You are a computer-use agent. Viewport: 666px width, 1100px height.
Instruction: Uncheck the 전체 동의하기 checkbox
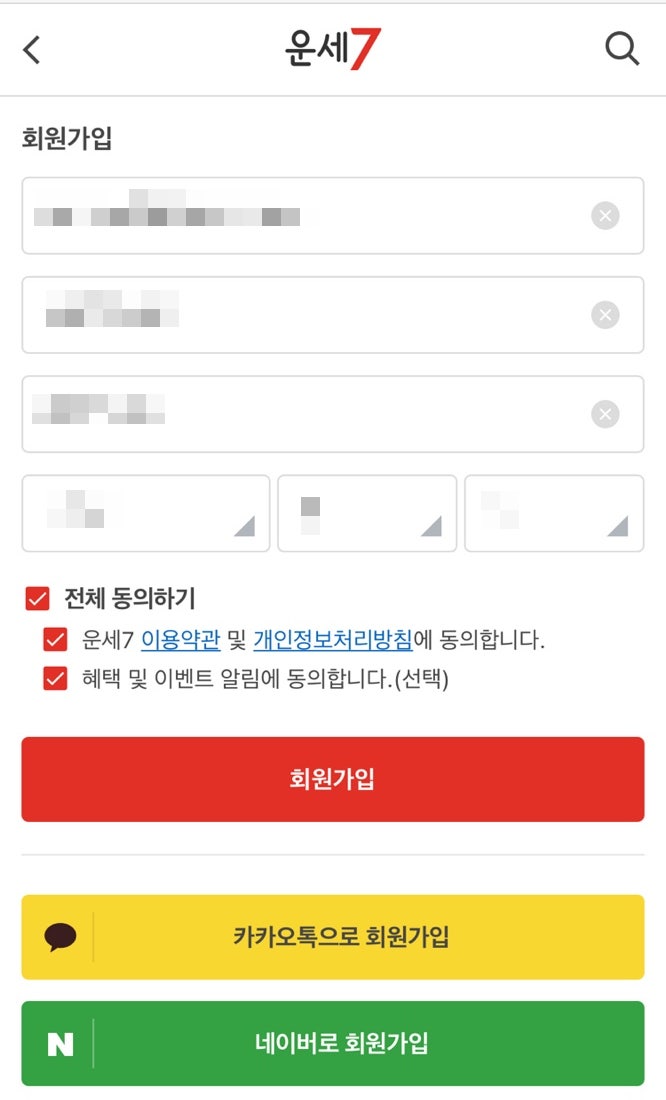pyautogui.click(x=37, y=599)
